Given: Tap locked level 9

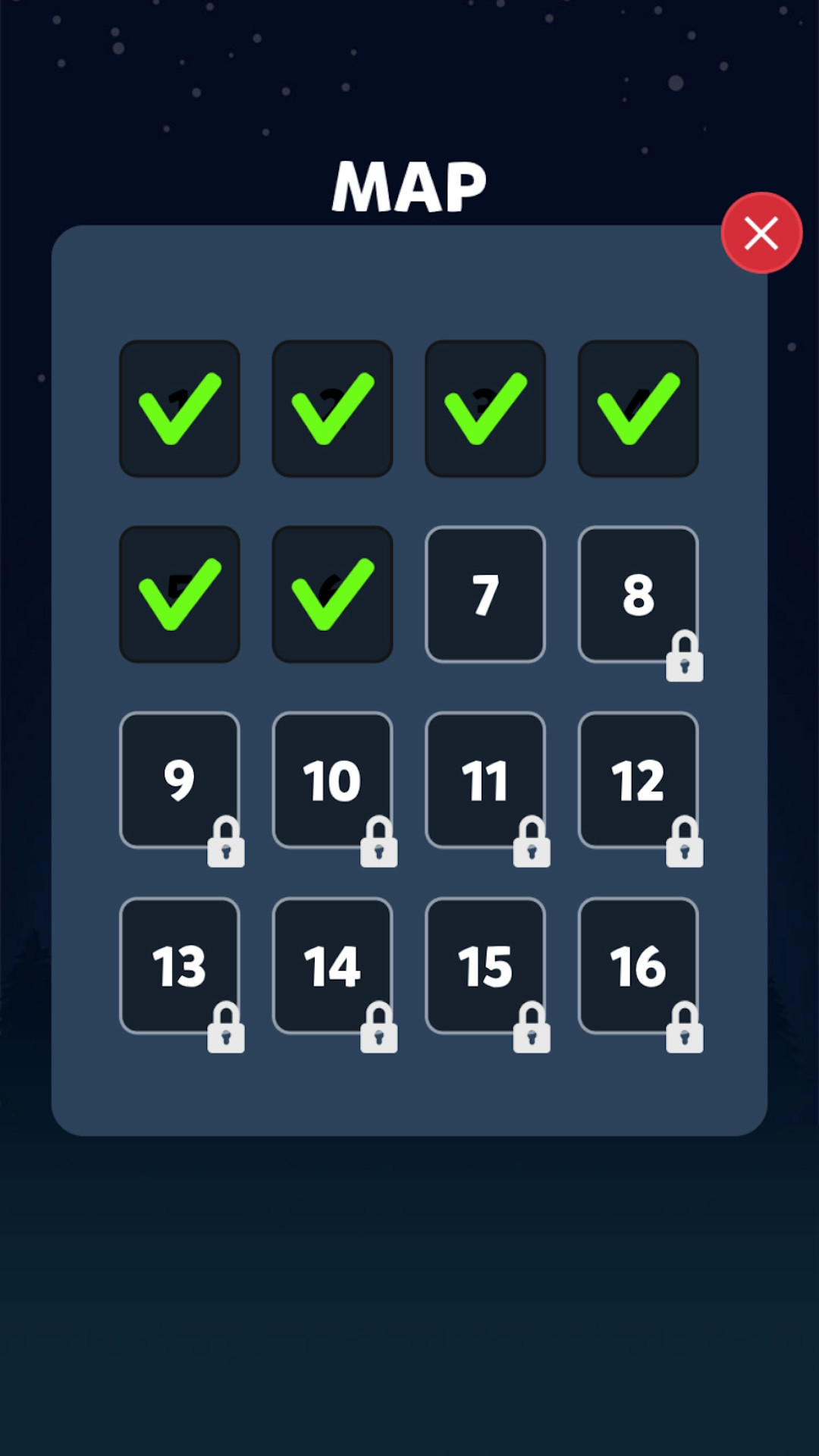Looking at the screenshot, I should point(180,780).
